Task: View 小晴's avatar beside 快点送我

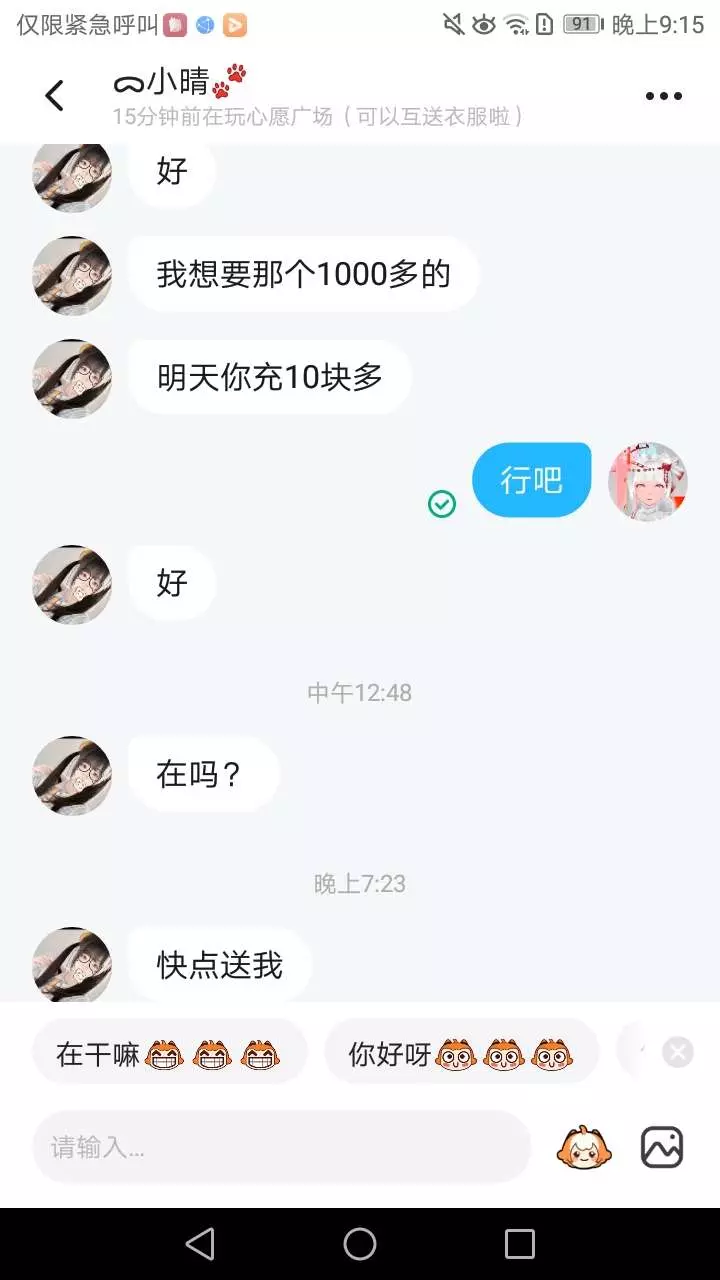Action: (x=72, y=964)
